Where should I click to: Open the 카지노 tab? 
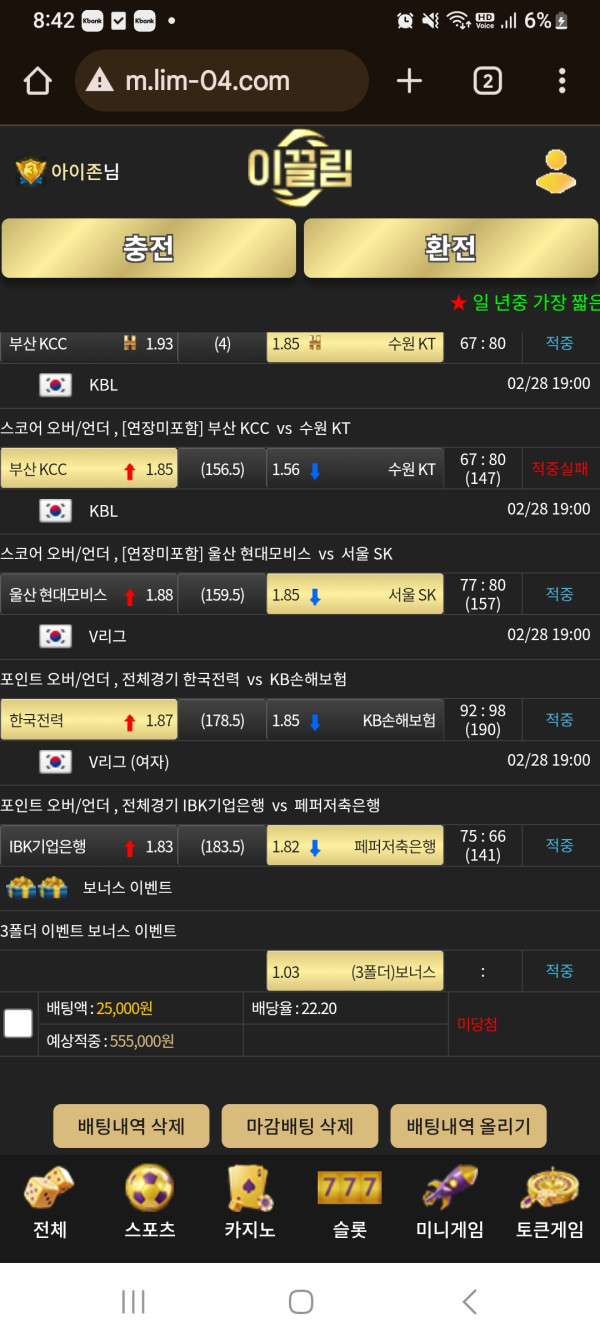pos(250,1204)
